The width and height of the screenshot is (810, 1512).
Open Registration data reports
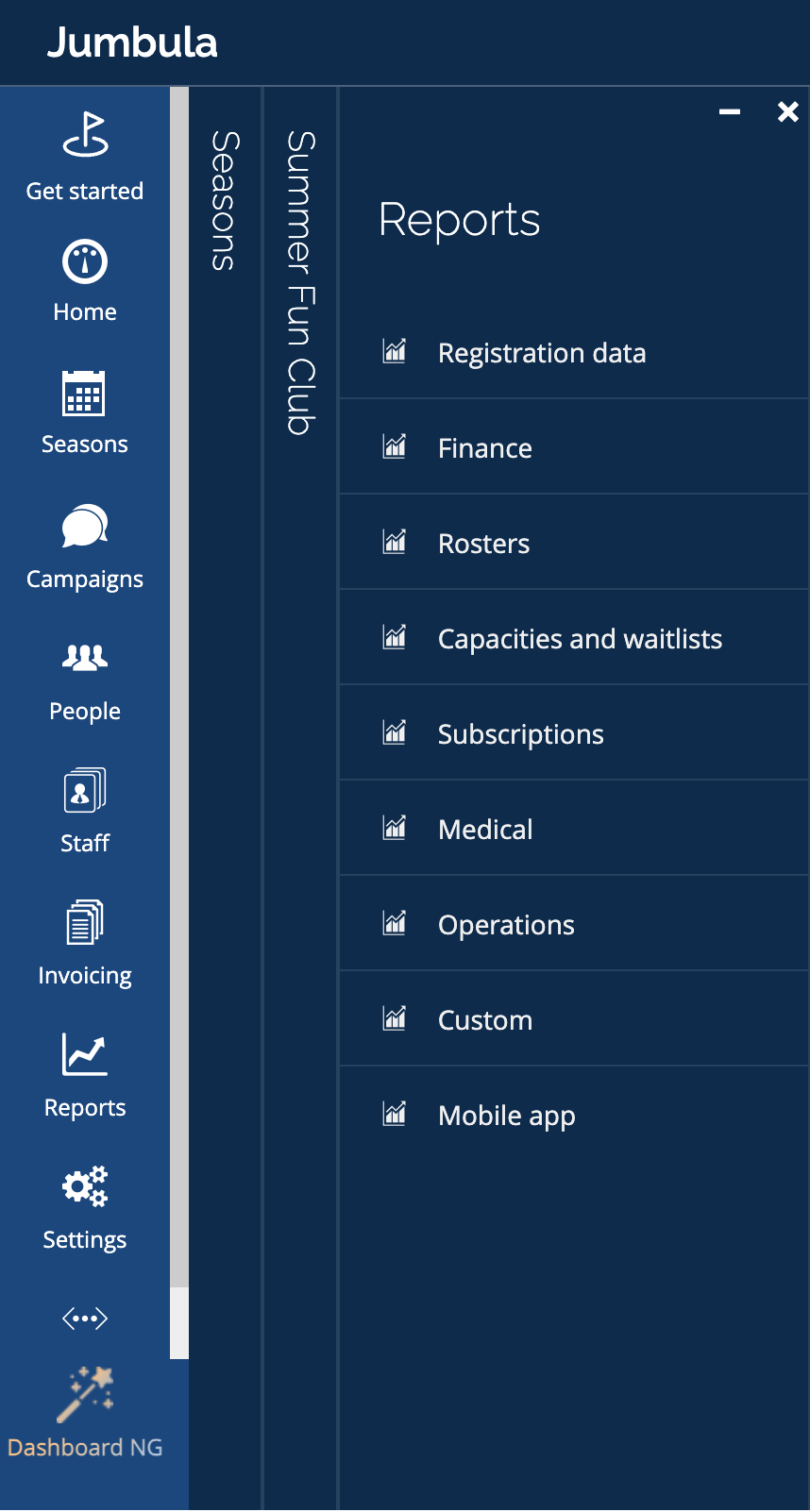[x=541, y=353]
